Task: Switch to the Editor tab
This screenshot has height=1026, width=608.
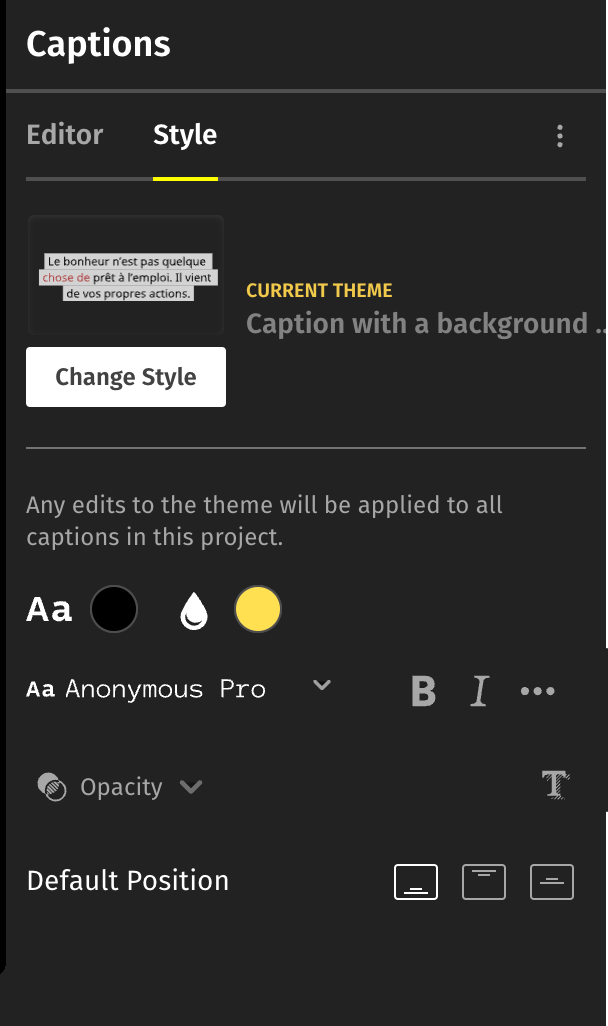Action: (x=65, y=135)
